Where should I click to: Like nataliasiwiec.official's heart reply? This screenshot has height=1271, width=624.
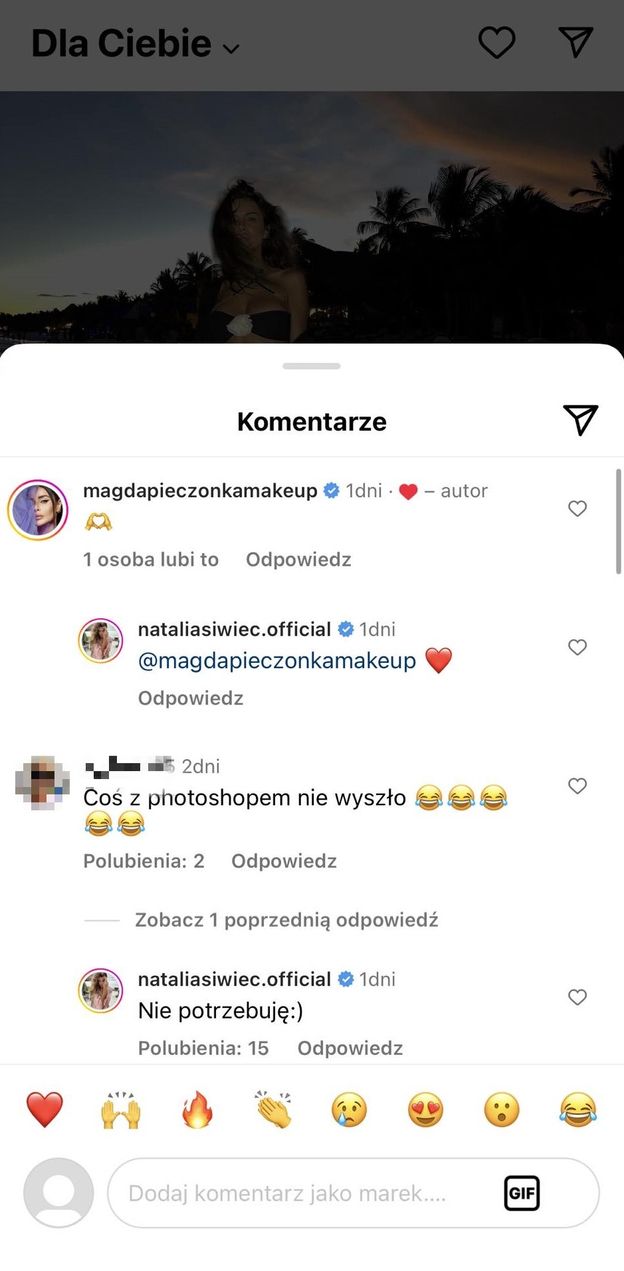(x=577, y=647)
